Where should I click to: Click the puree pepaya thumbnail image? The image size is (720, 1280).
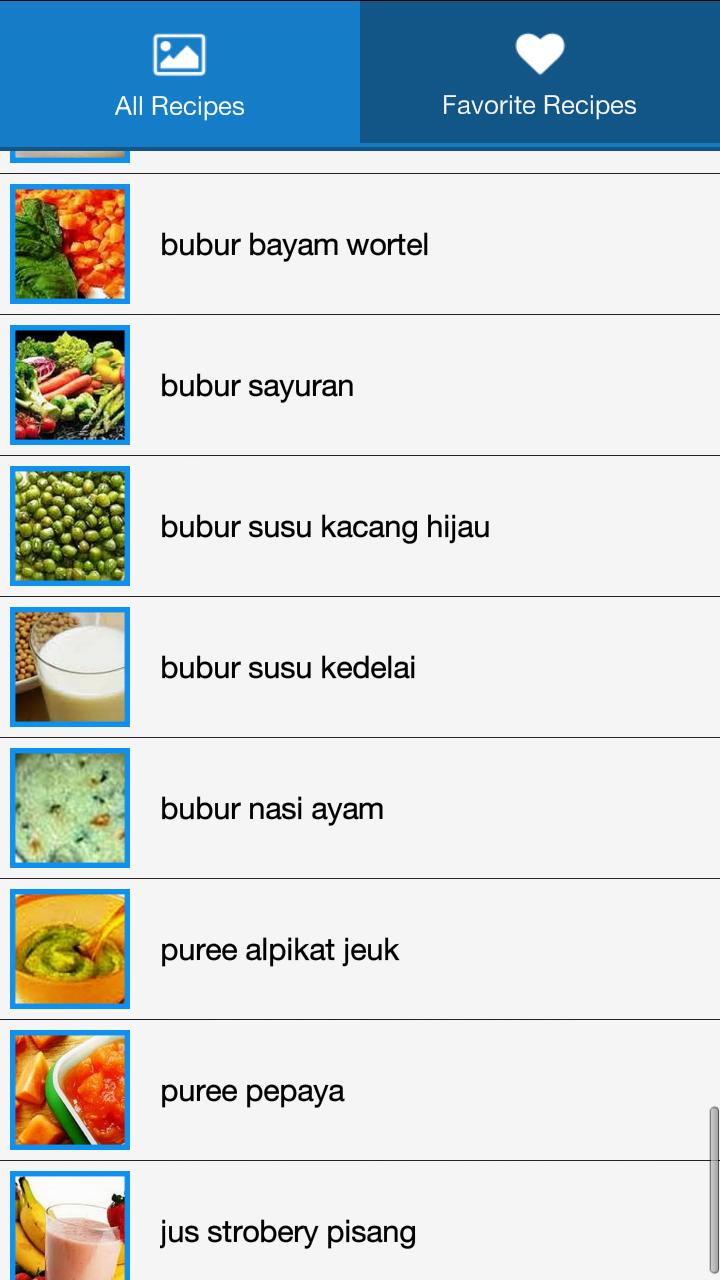[69, 1090]
